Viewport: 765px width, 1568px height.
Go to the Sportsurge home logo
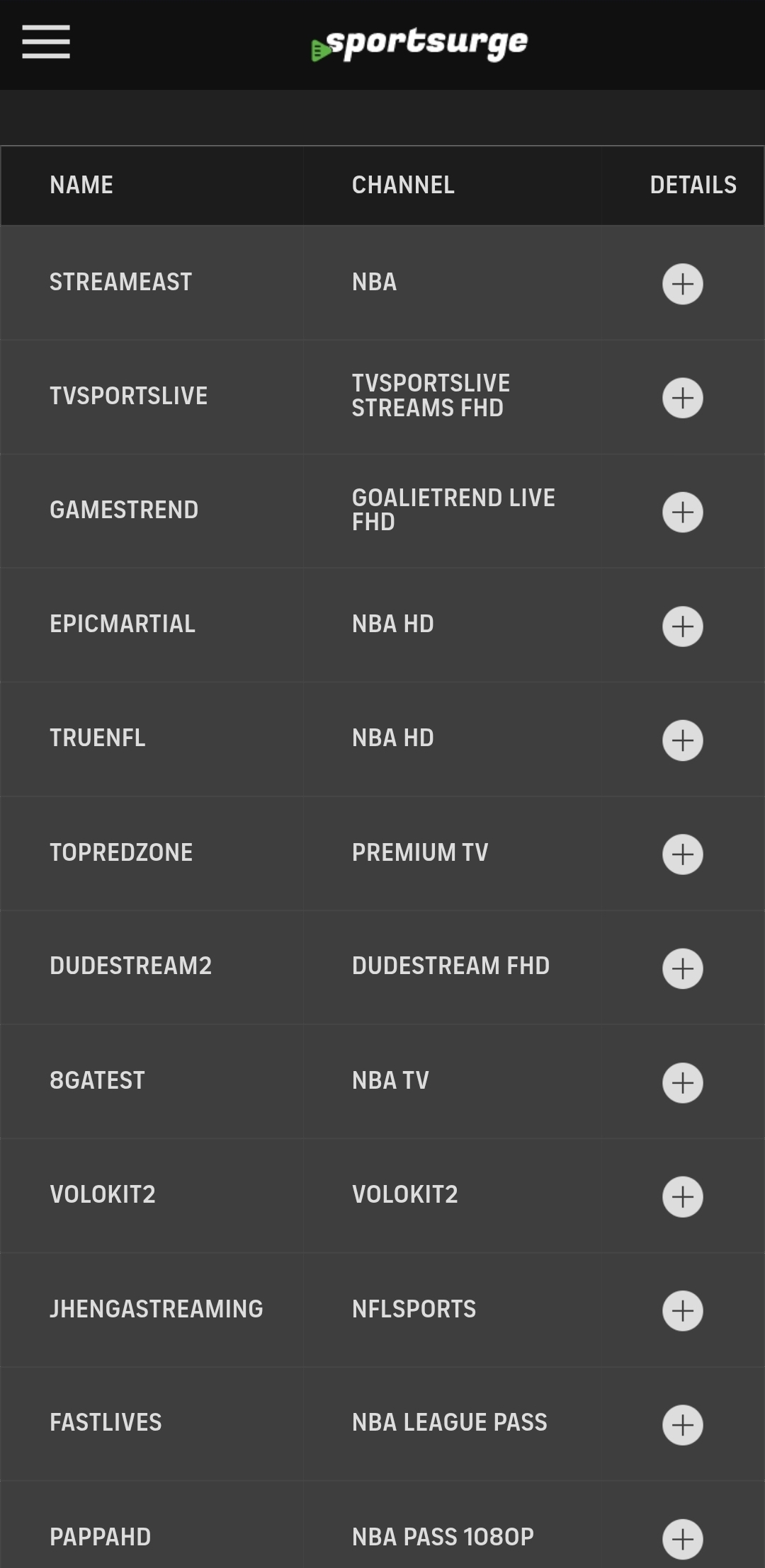419,45
